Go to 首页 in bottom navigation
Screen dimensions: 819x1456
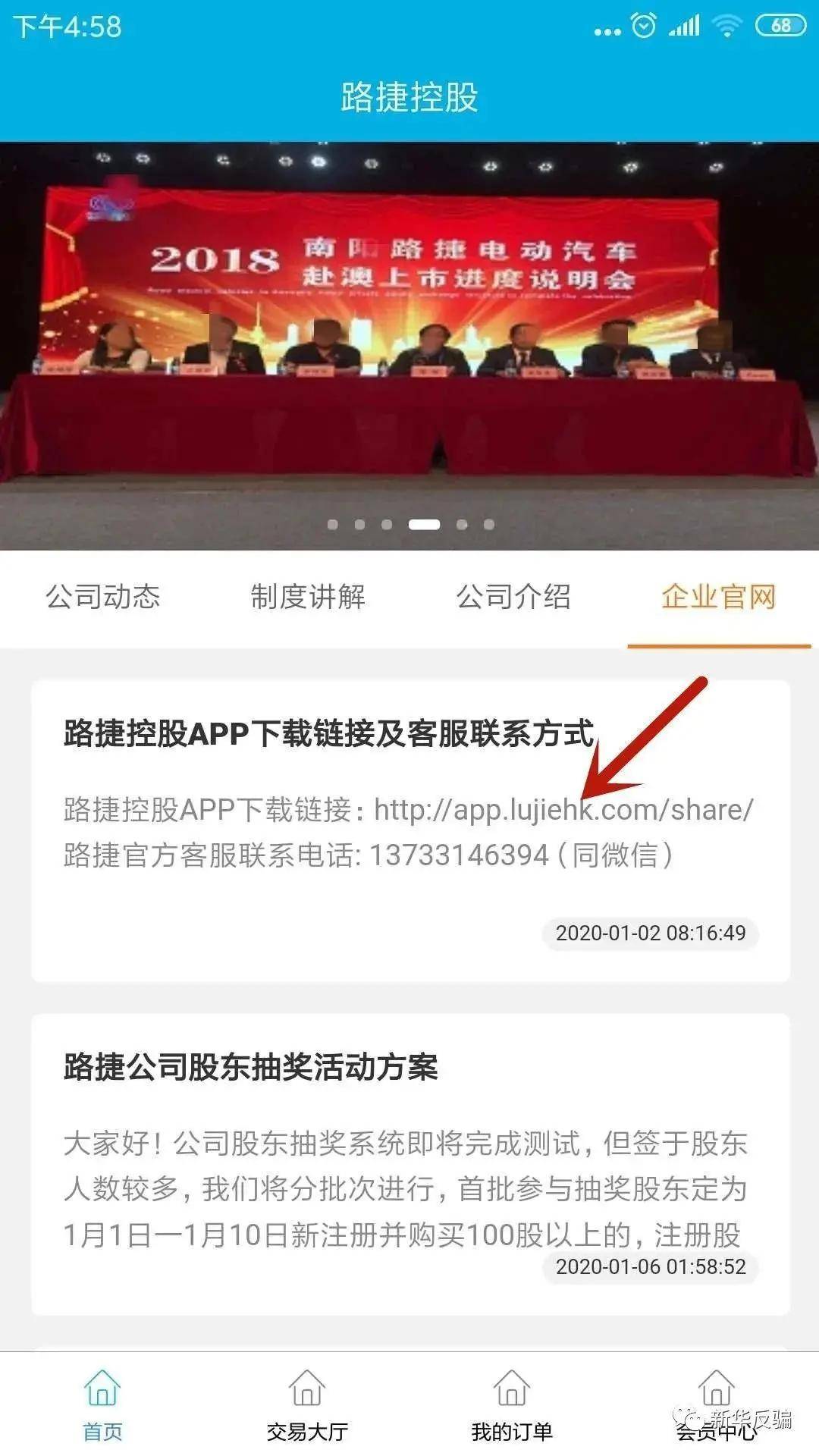[102, 1404]
